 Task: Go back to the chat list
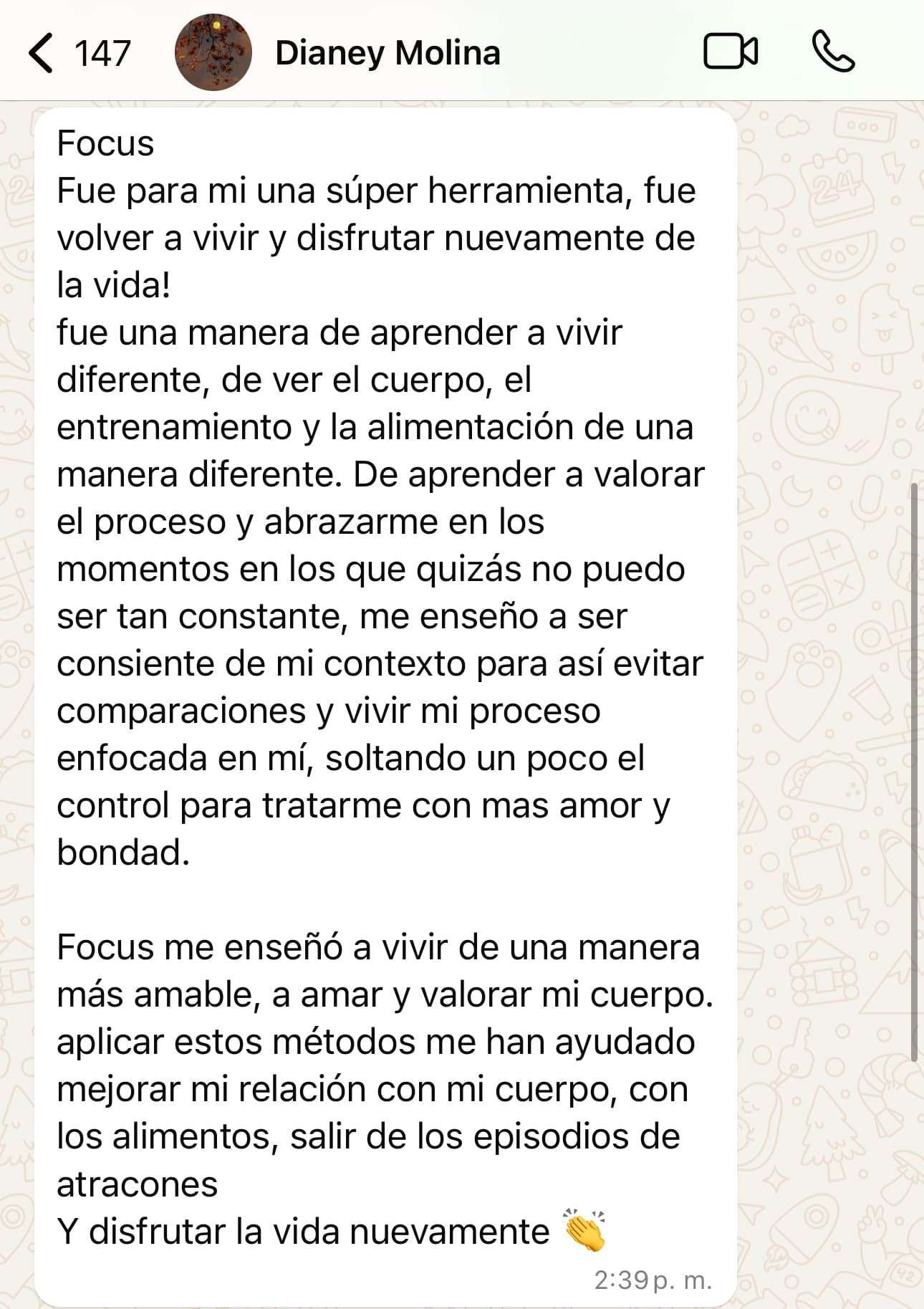pyautogui.click(x=42, y=53)
